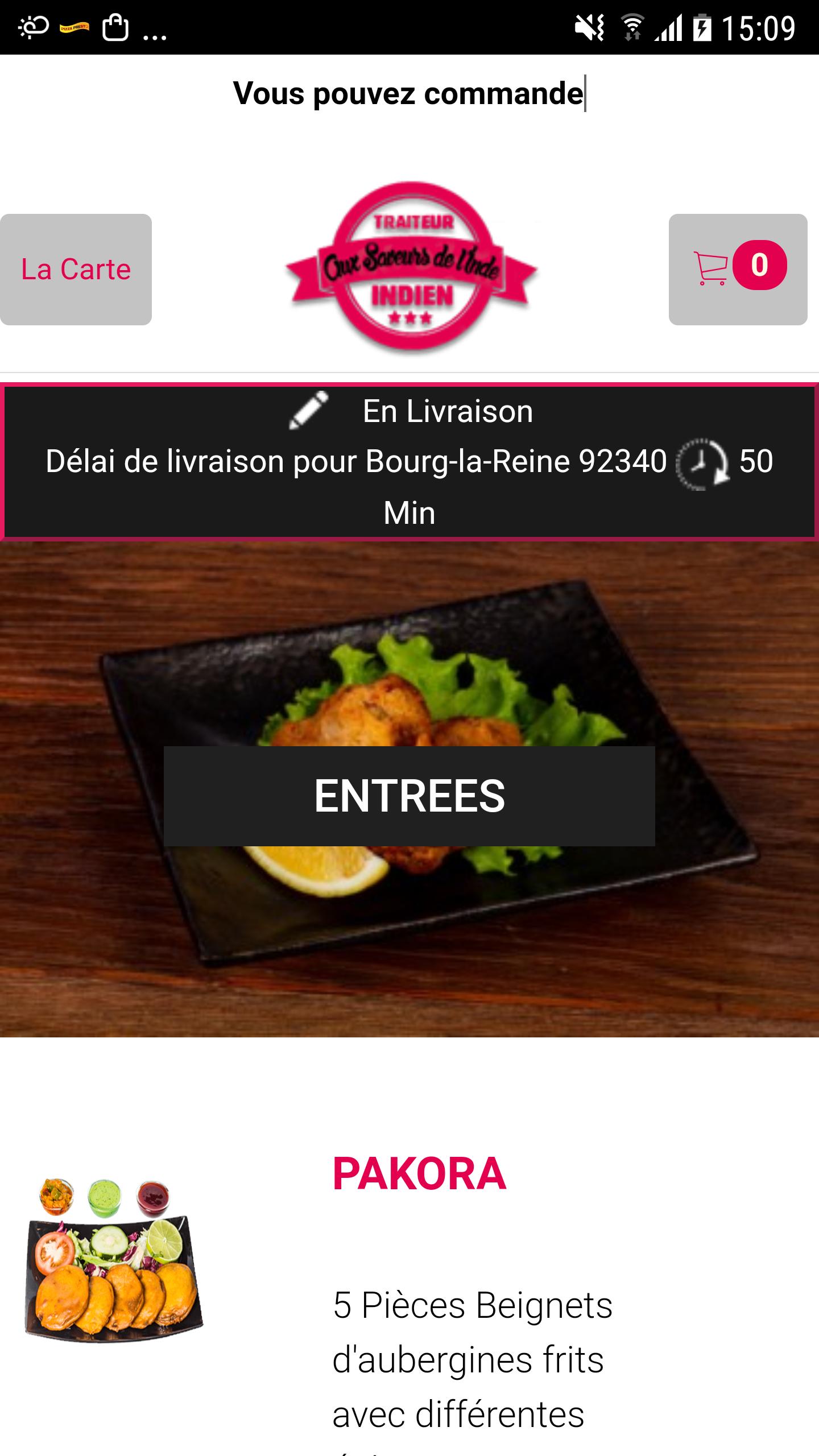Open the La Carte menu
The width and height of the screenshot is (819, 1456).
[x=76, y=268]
